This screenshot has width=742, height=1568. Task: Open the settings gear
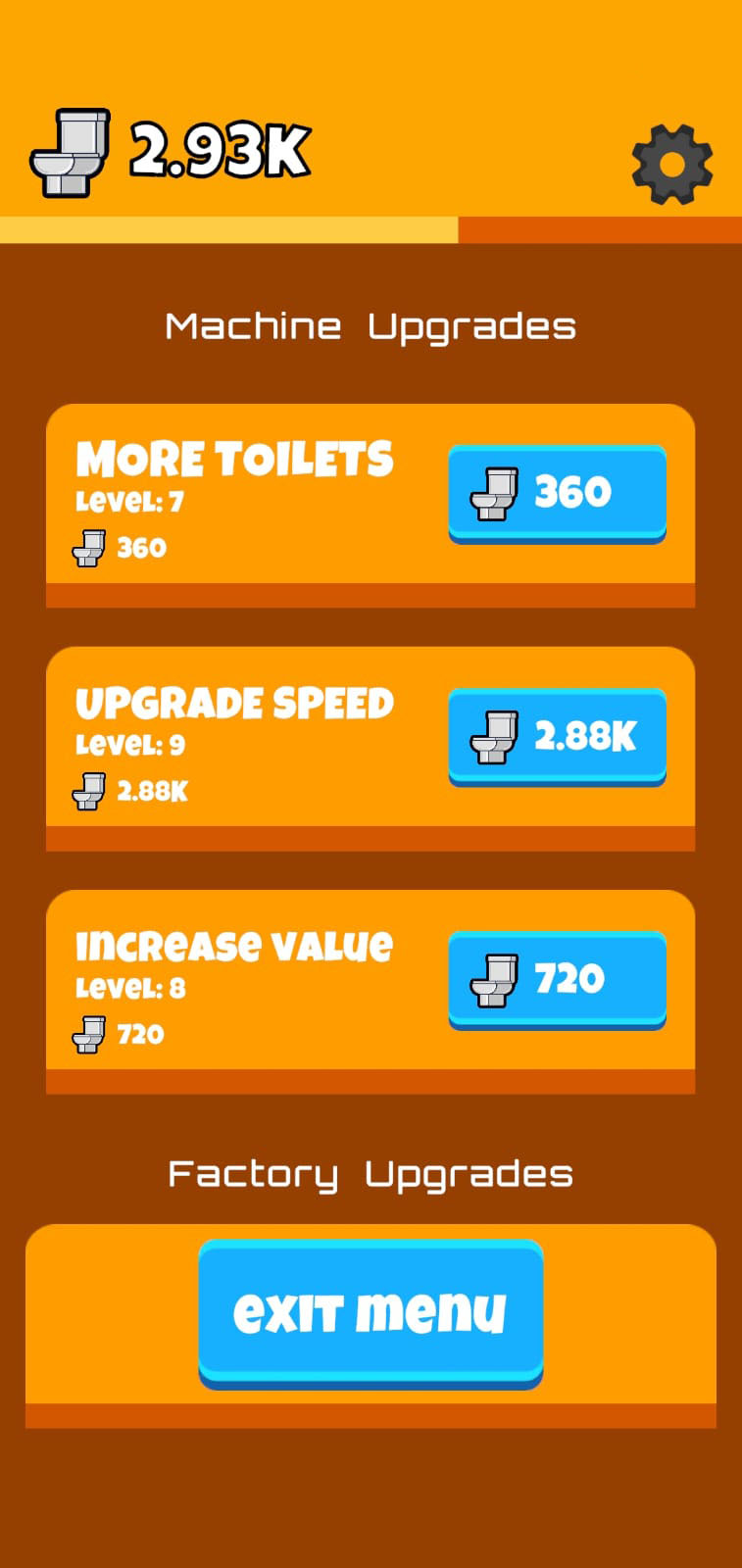coord(671,165)
